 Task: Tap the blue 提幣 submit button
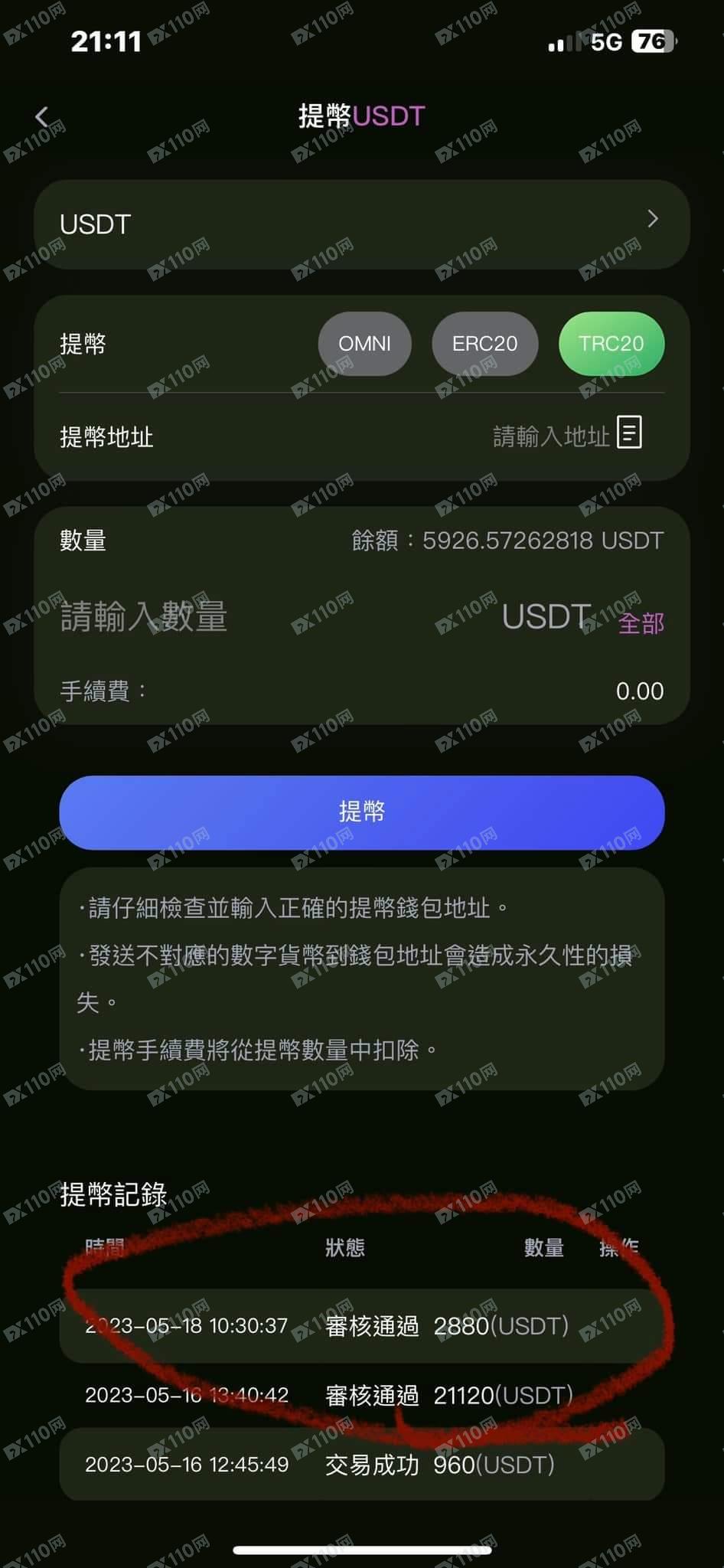click(x=361, y=812)
